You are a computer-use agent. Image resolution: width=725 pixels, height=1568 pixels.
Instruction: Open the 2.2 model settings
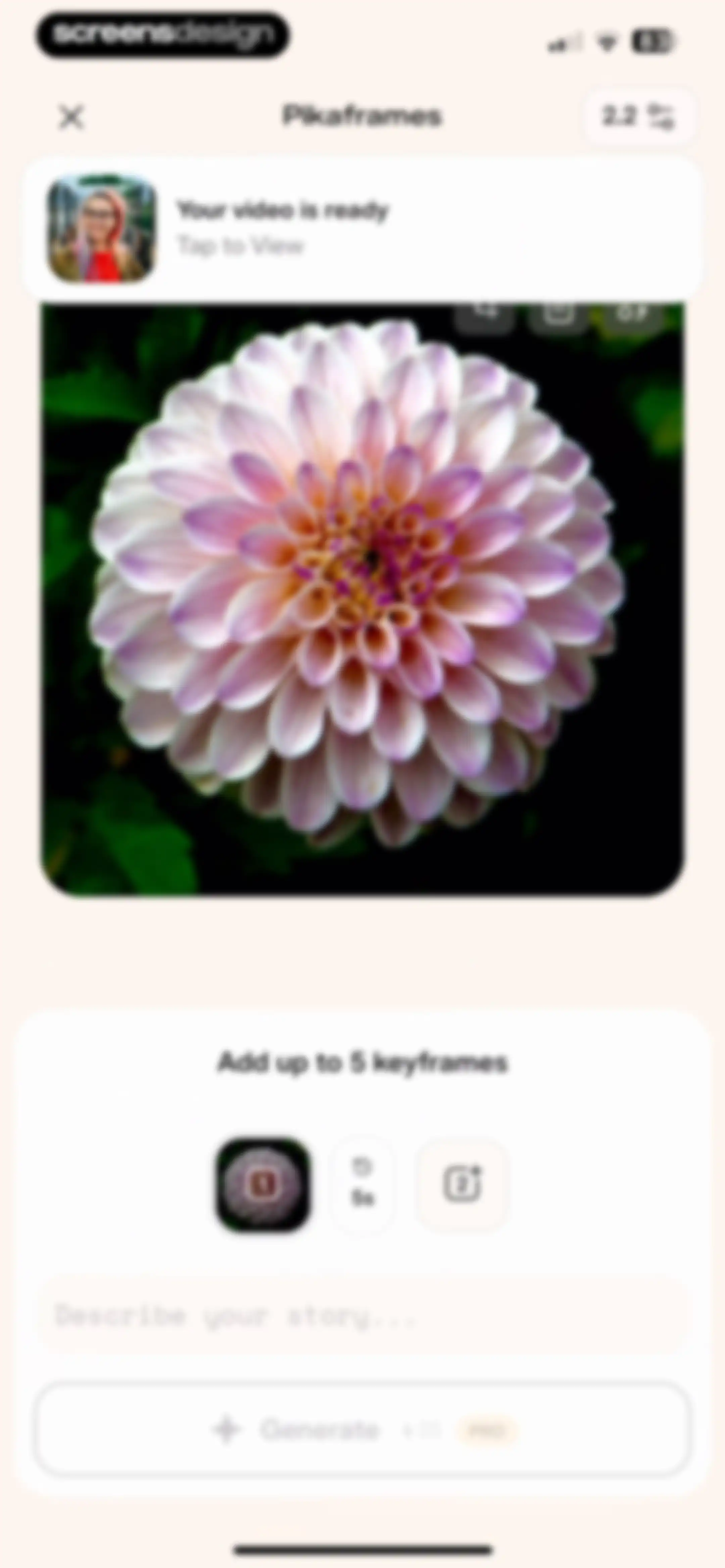[x=638, y=116]
